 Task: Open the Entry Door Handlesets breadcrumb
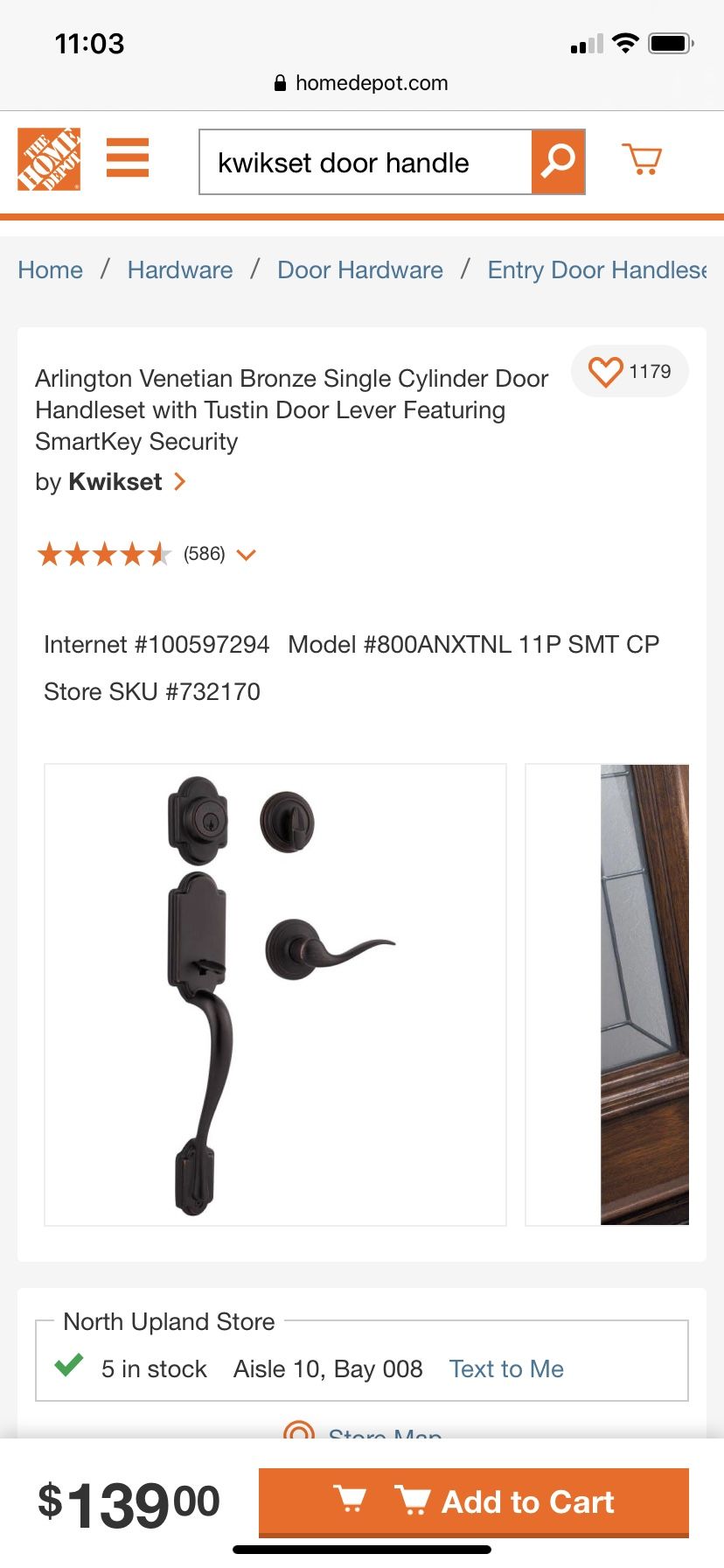tap(596, 269)
